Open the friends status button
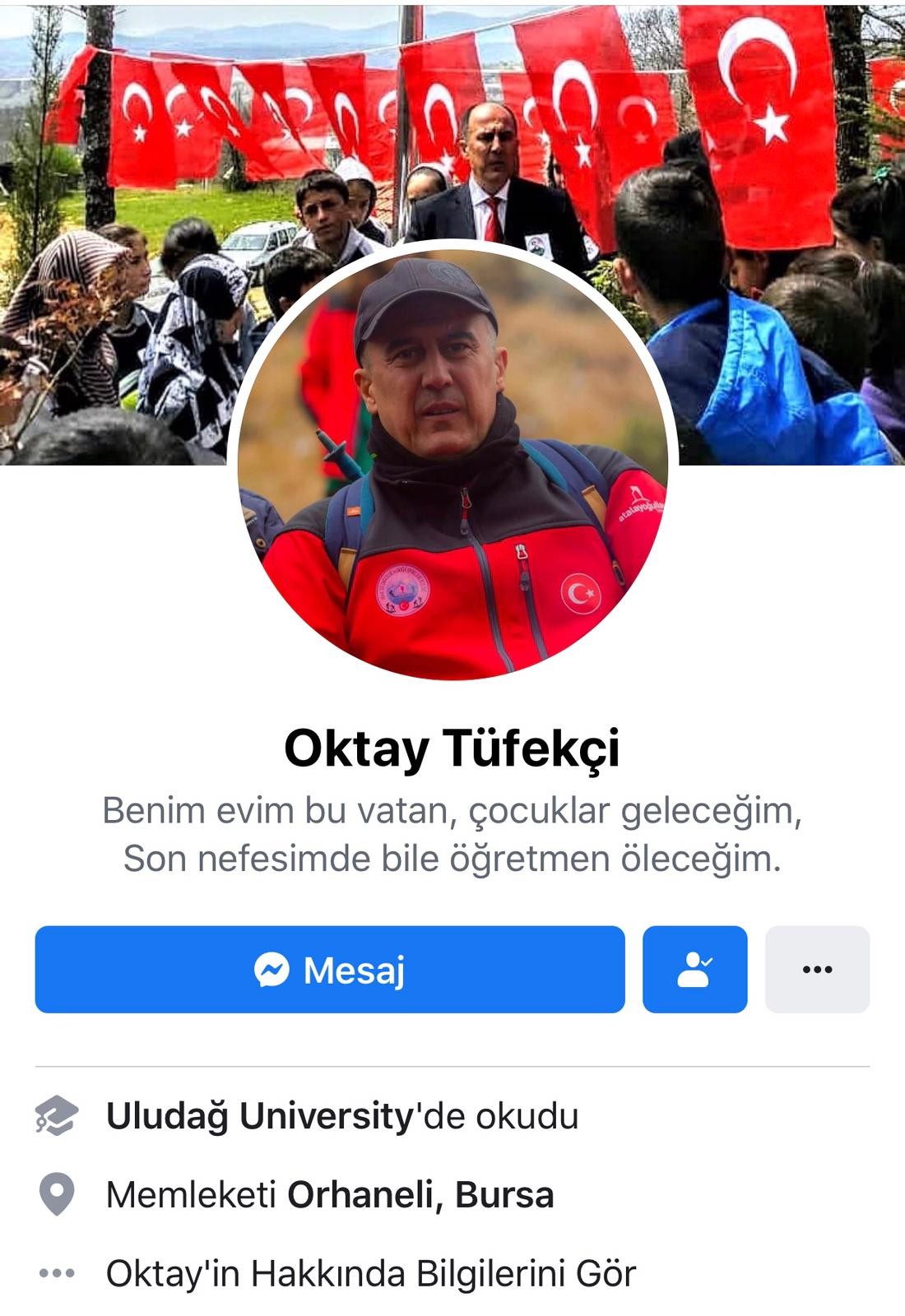This screenshot has height=1316, width=905. pyautogui.click(x=694, y=970)
